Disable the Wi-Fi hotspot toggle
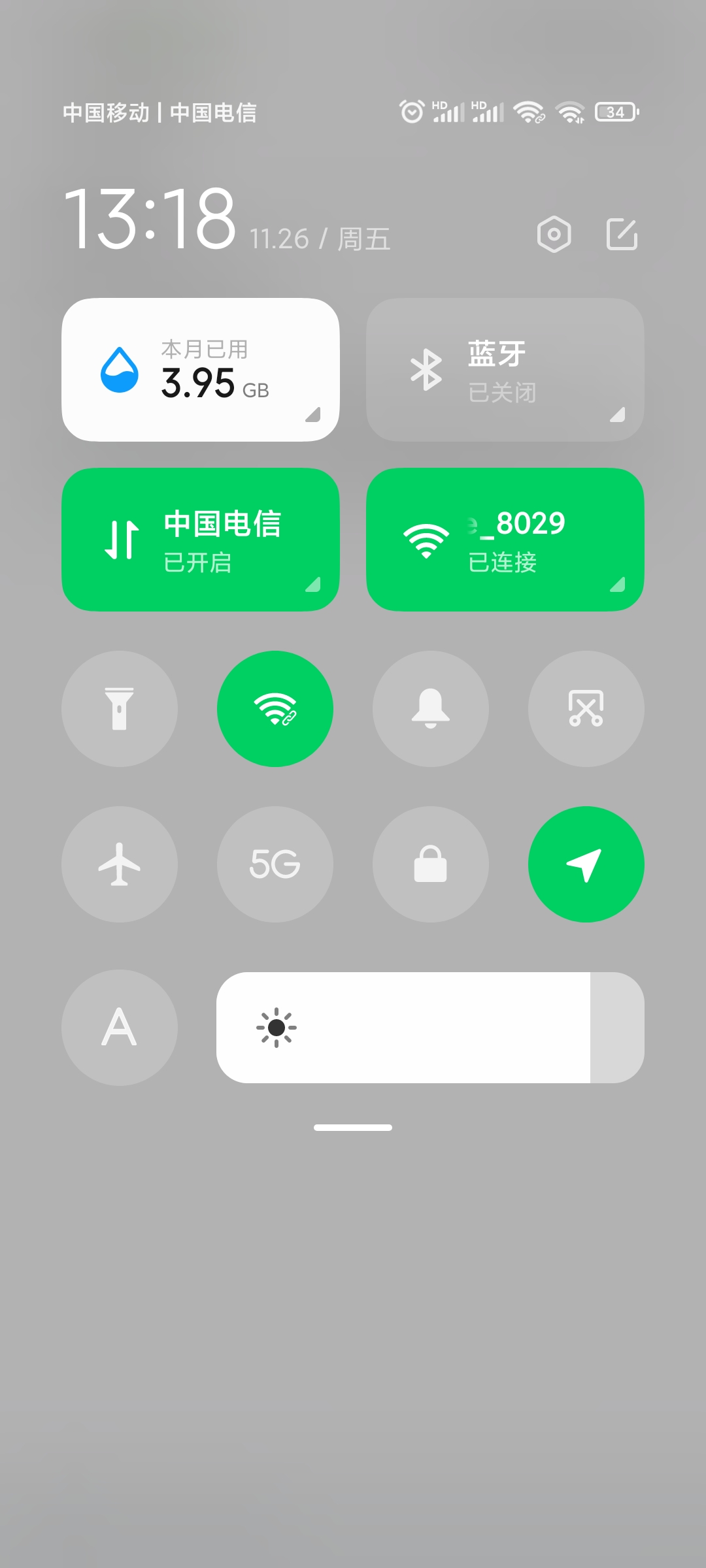Image resolution: width=706 pixels, height=1568 pixels. 275,709
